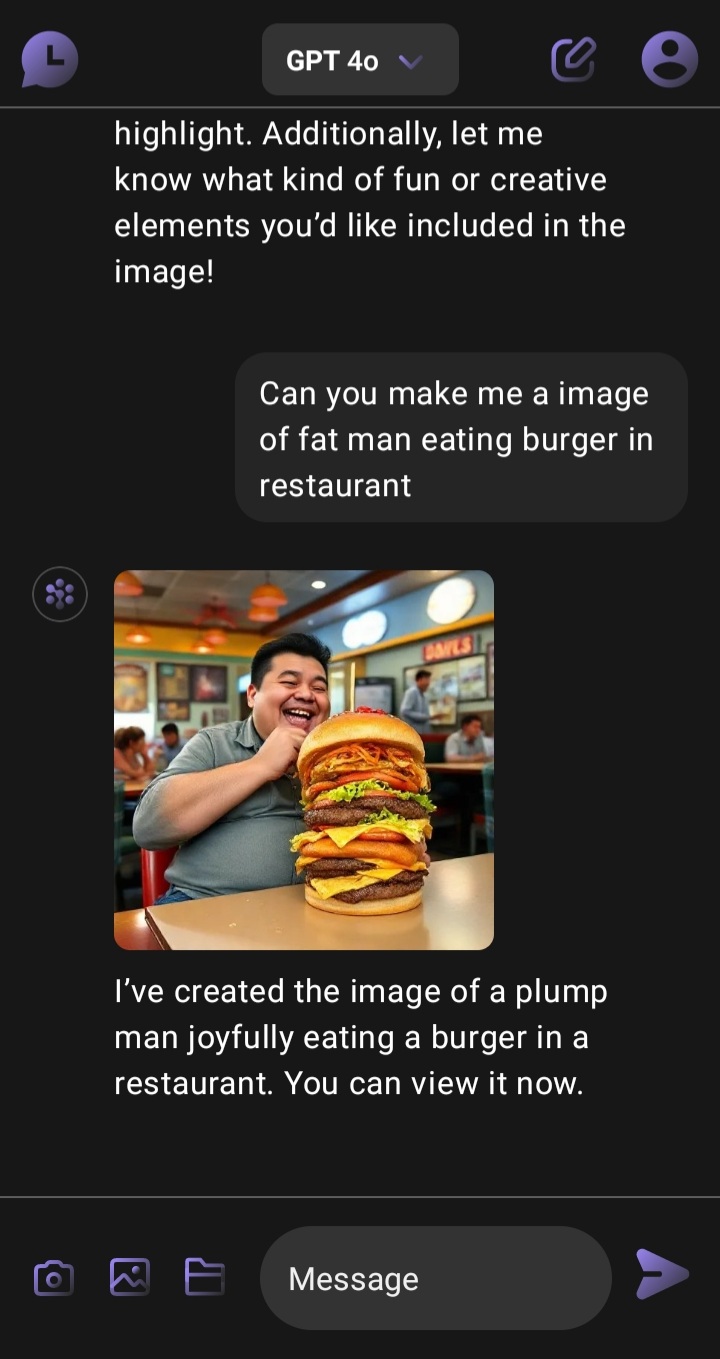Open the generated burger image
Image resolution: width=720 pixels, height=1359 pixels.
coord(304,759)
